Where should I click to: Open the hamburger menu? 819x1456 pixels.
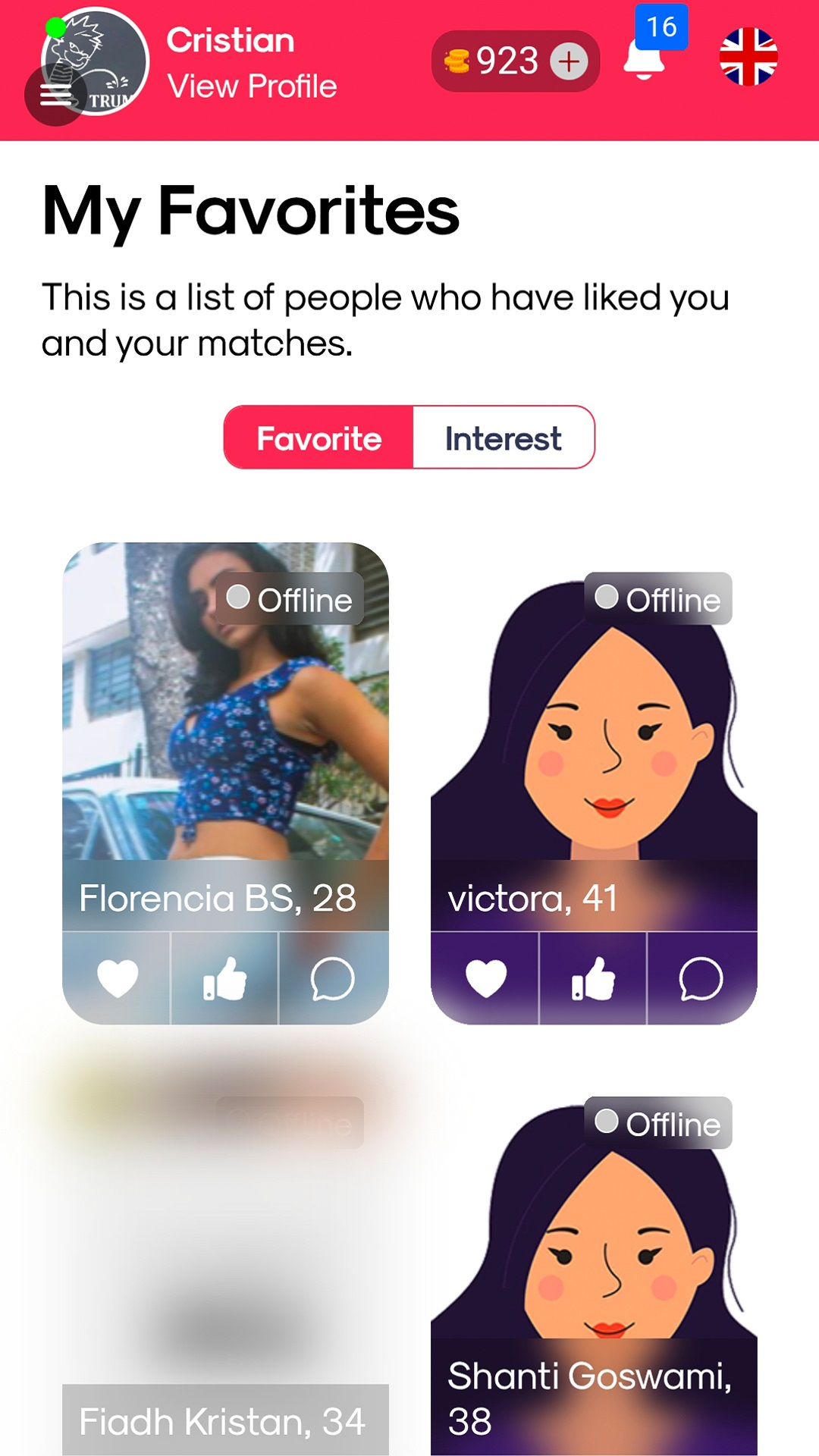[55, 96]
